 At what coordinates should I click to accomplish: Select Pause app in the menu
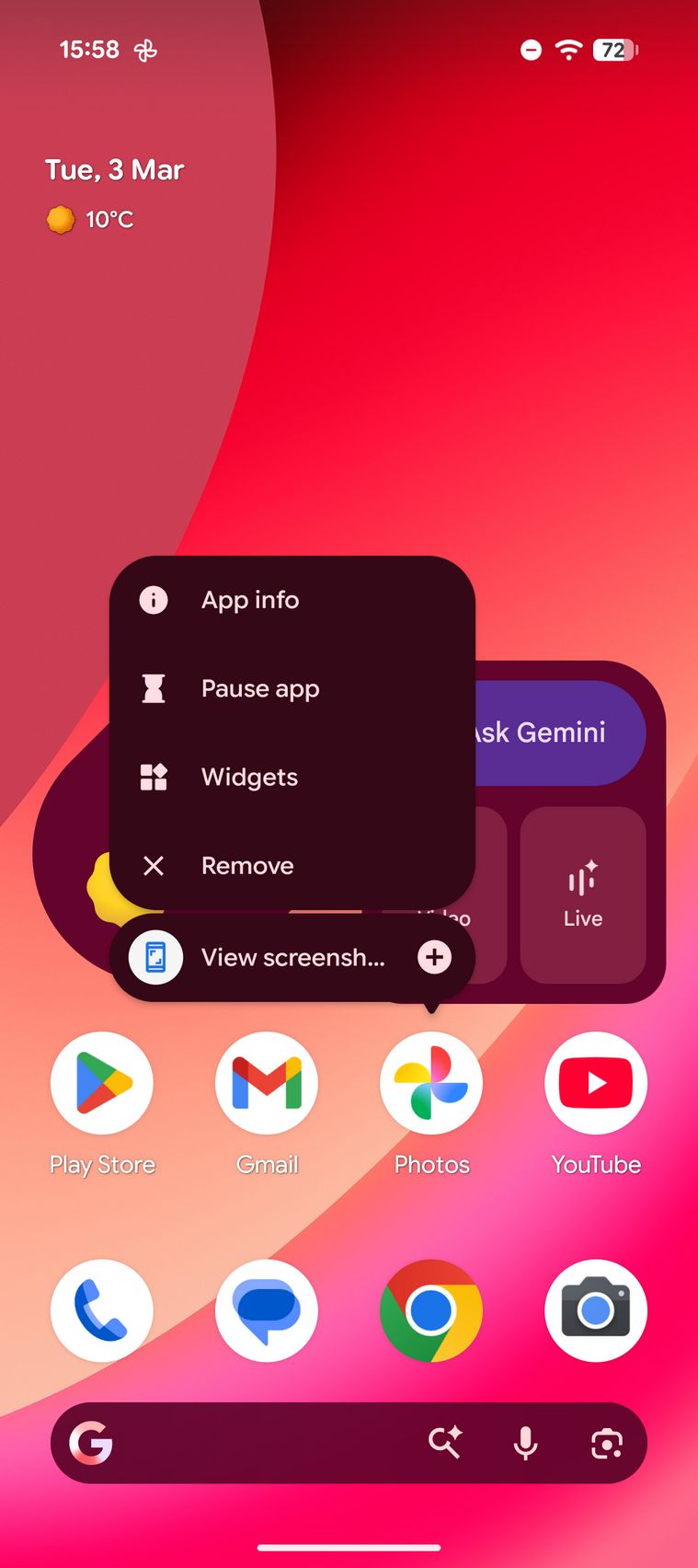point(259,688)
